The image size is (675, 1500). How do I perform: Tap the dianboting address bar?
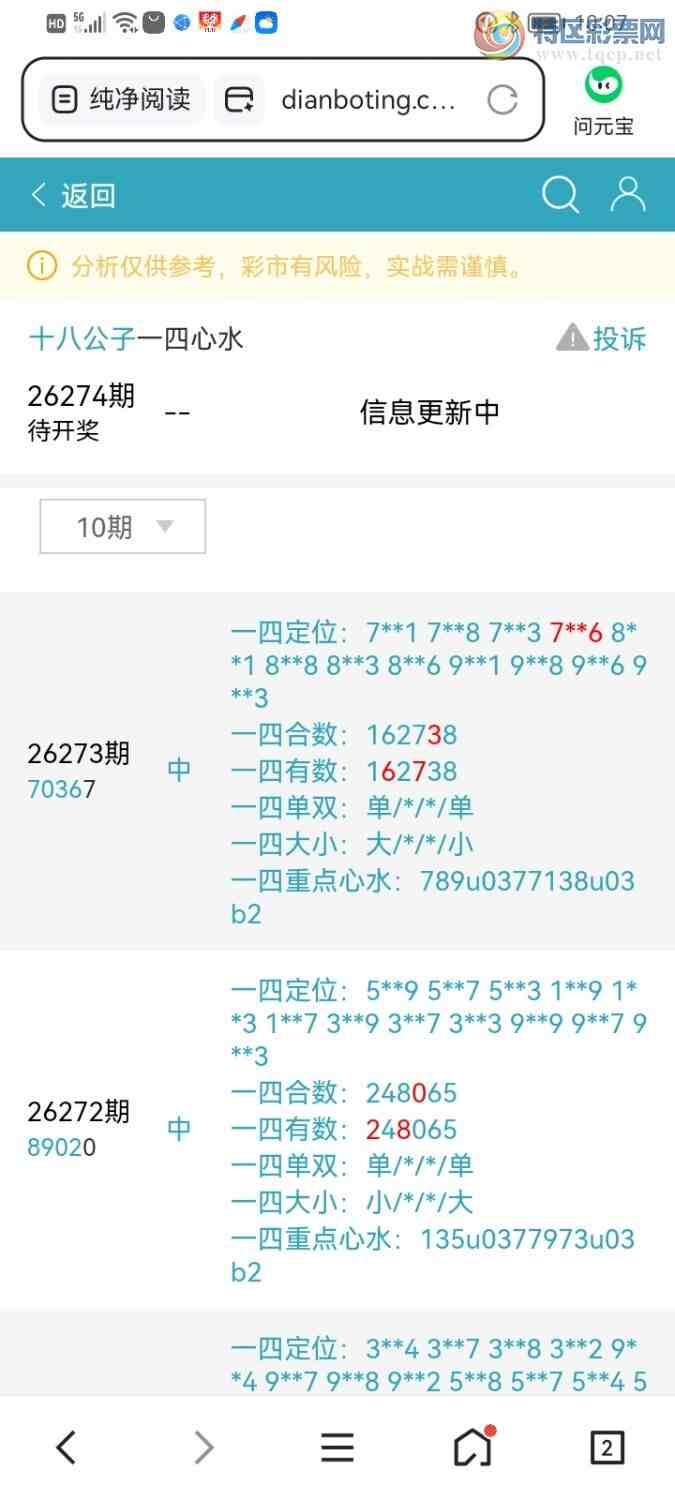[x=368, y=99]
